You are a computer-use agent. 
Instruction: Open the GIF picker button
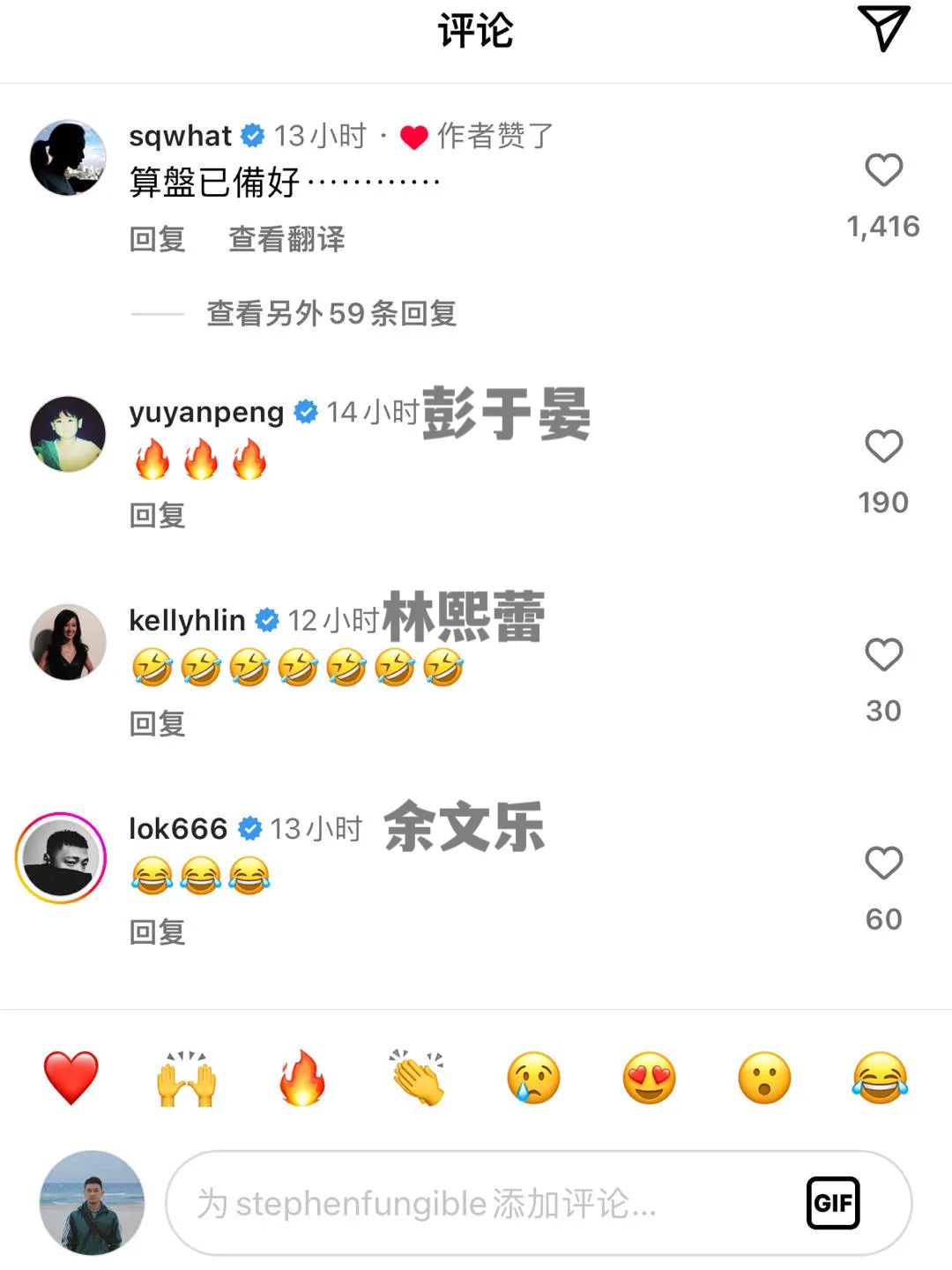836,1201
